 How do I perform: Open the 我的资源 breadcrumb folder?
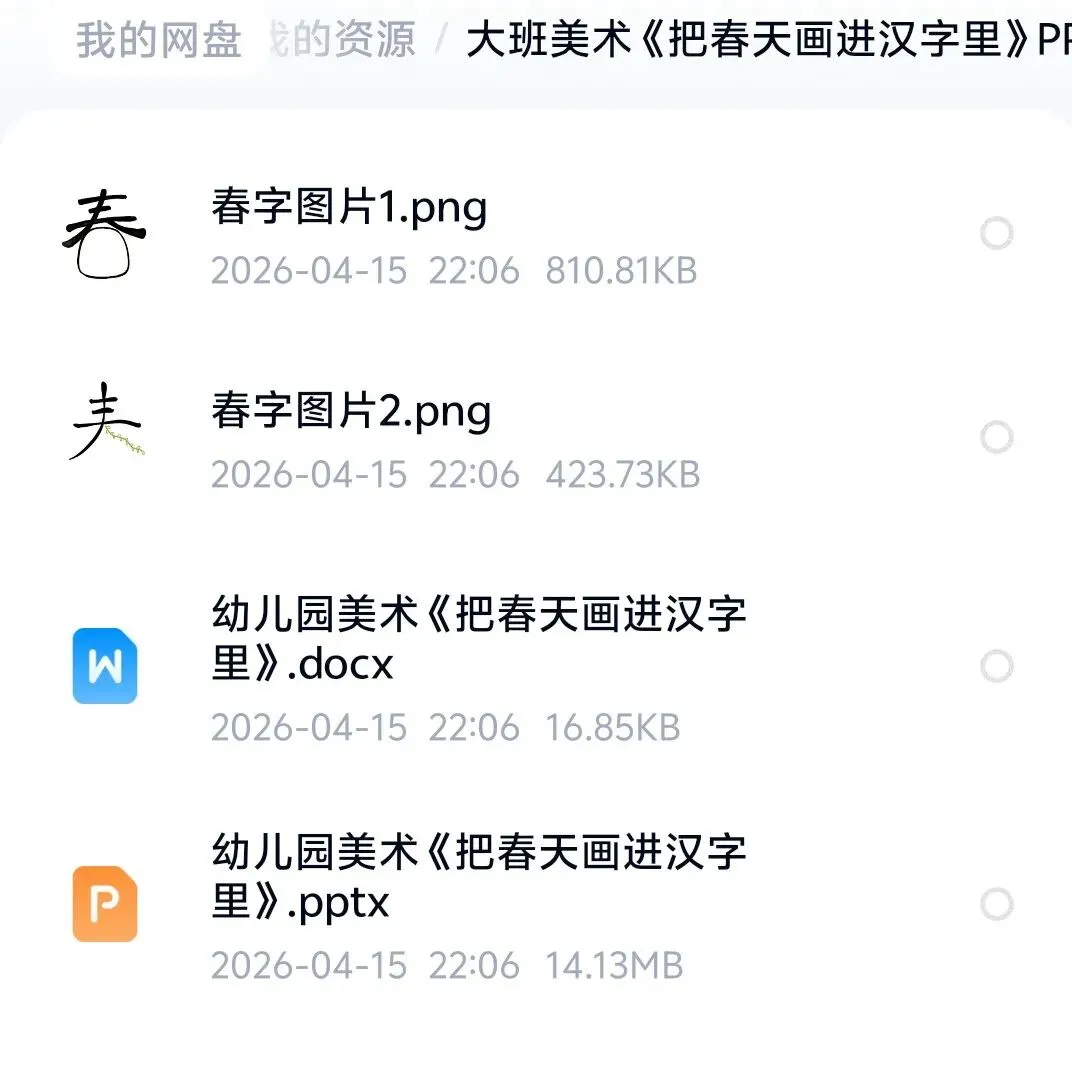coord(342,40)
